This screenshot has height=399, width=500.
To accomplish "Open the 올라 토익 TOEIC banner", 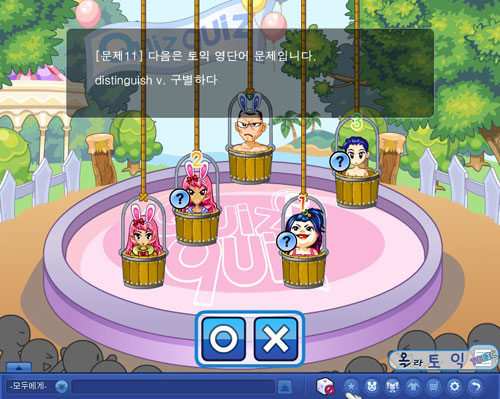I will coord(444,360).
